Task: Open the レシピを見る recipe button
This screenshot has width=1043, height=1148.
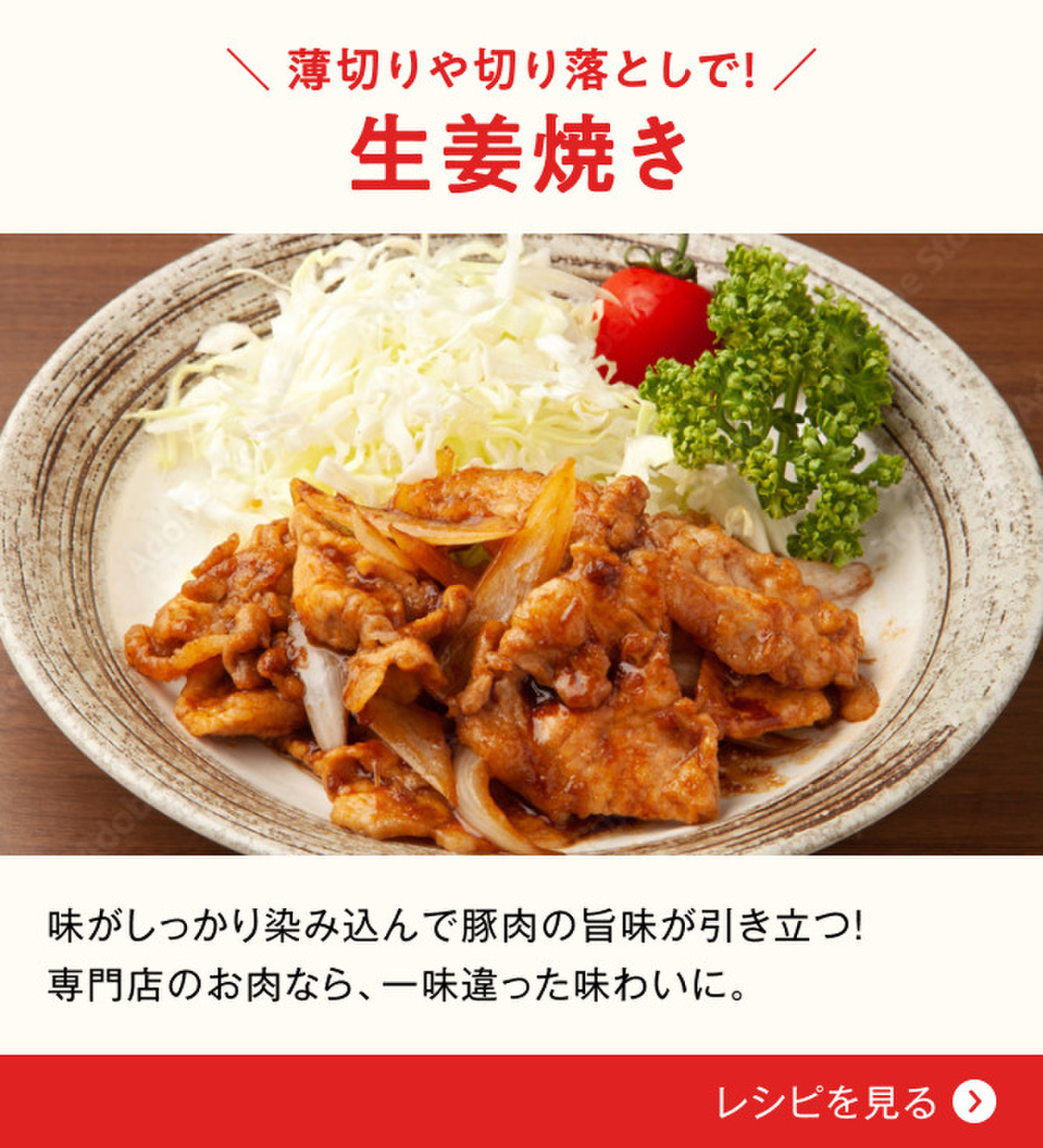Action: (x=854, y=1101)
